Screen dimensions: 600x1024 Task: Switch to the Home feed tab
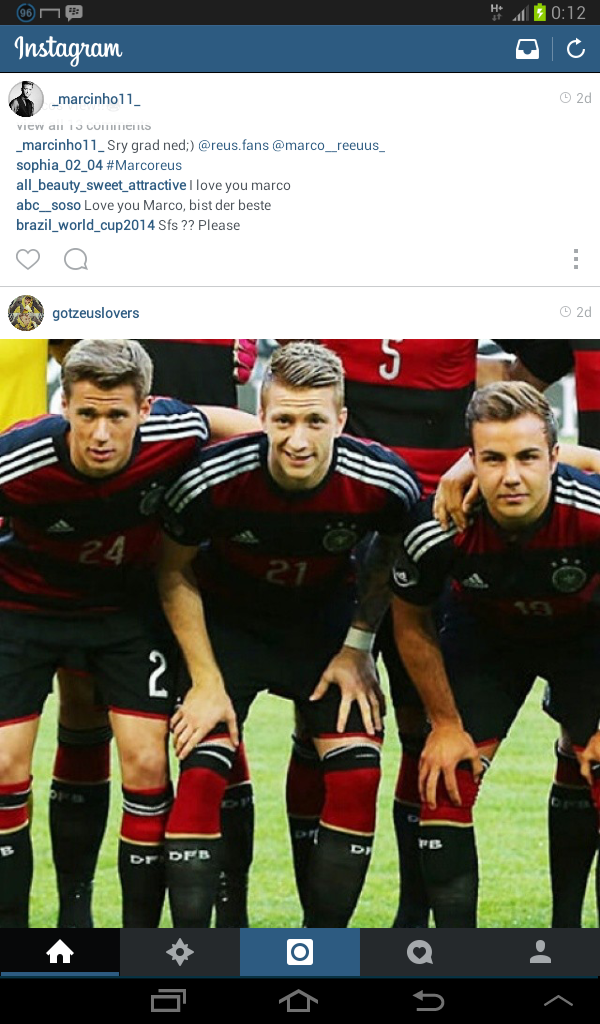[59, 953]
